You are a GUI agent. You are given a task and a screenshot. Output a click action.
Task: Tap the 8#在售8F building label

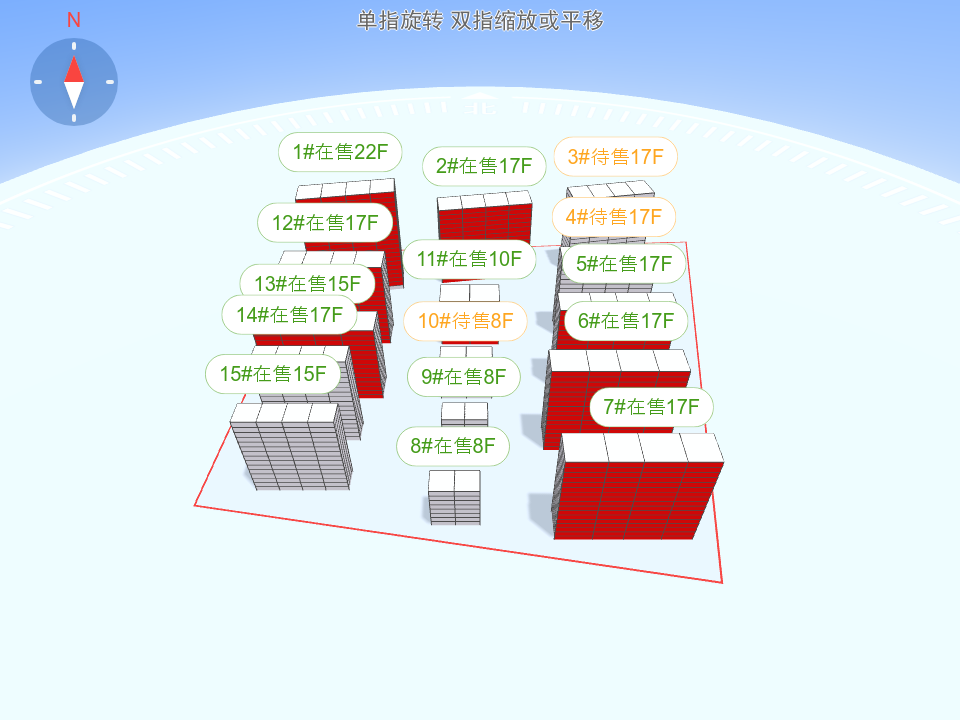click(453, 445)
